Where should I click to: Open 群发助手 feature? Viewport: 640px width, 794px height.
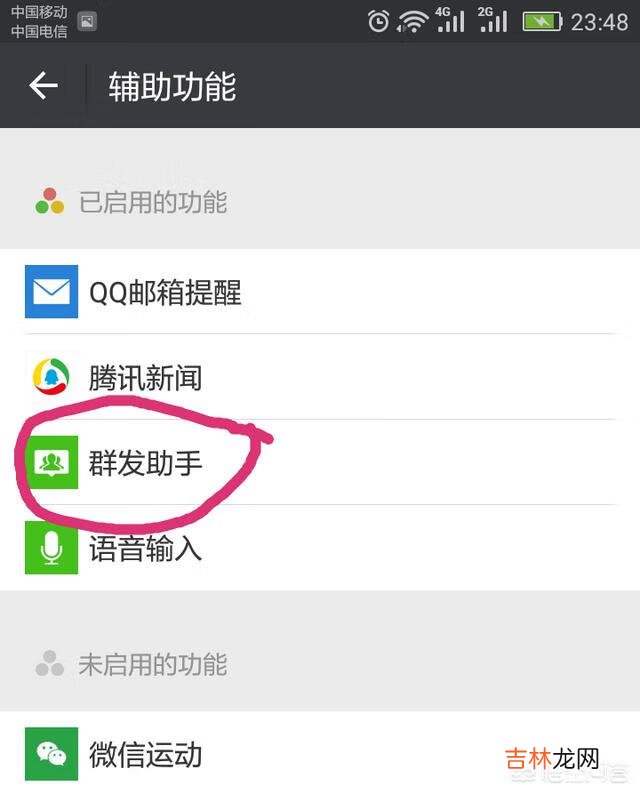(x=145, y=463)
